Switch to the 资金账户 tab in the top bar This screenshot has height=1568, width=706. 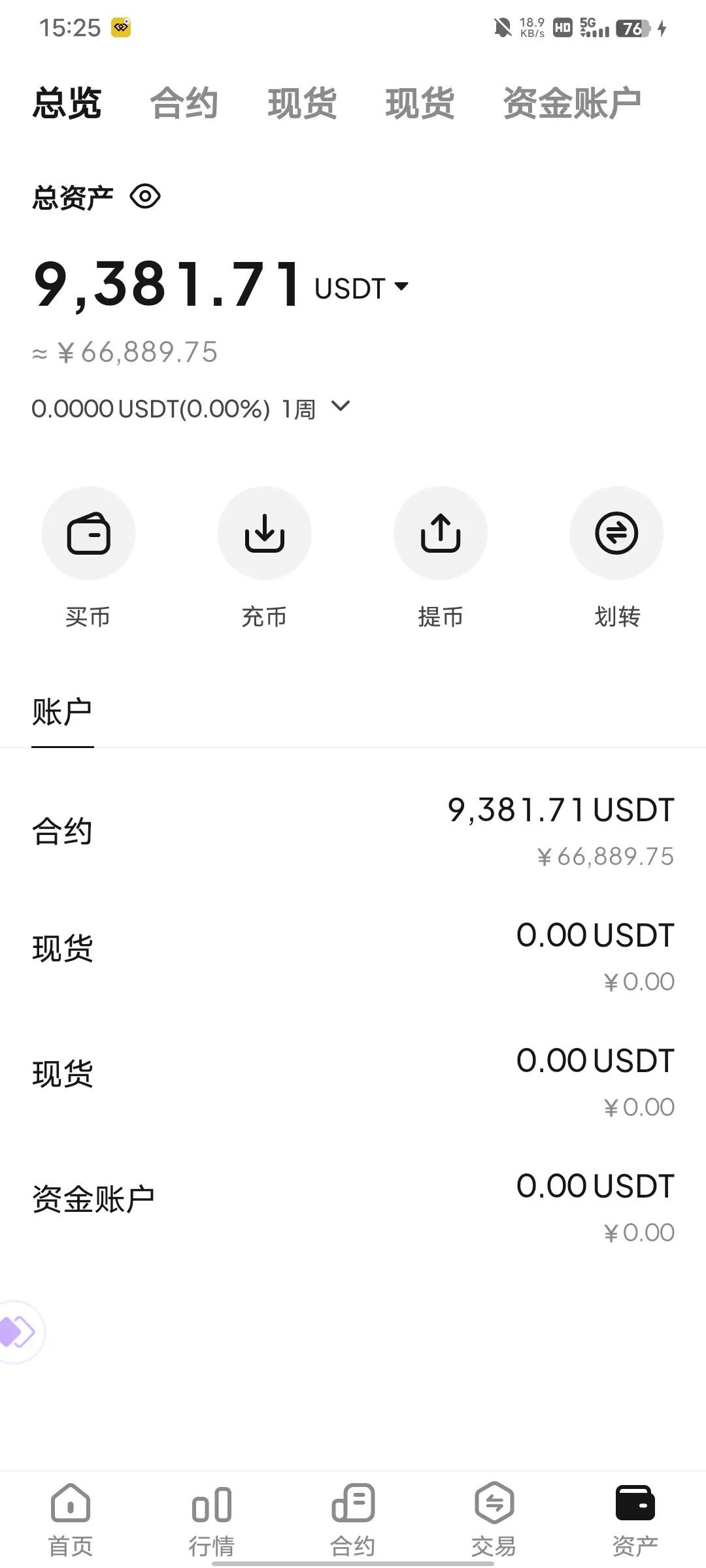[x=572, y=103]
